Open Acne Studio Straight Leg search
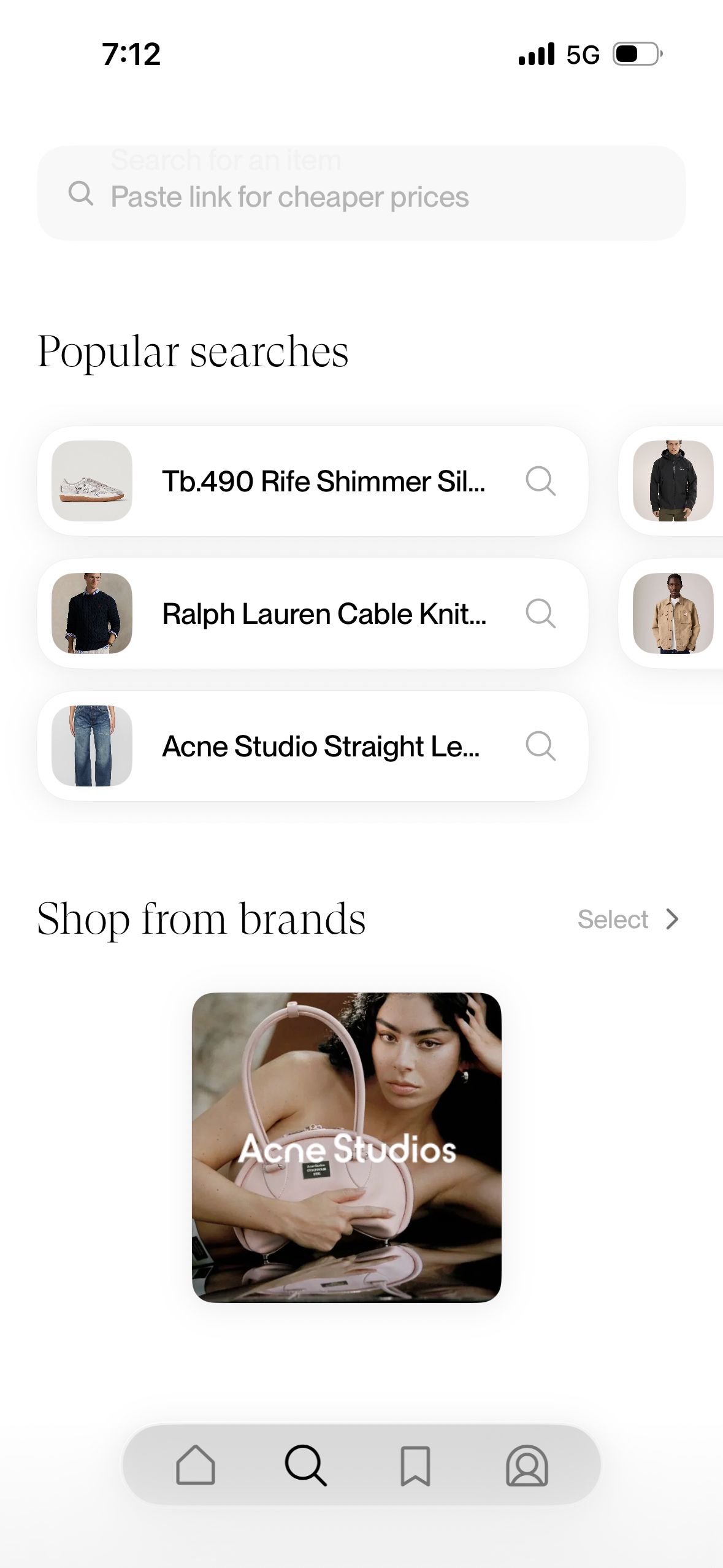The width and height of the screenshot is (723, 1568). click(313, 746)
